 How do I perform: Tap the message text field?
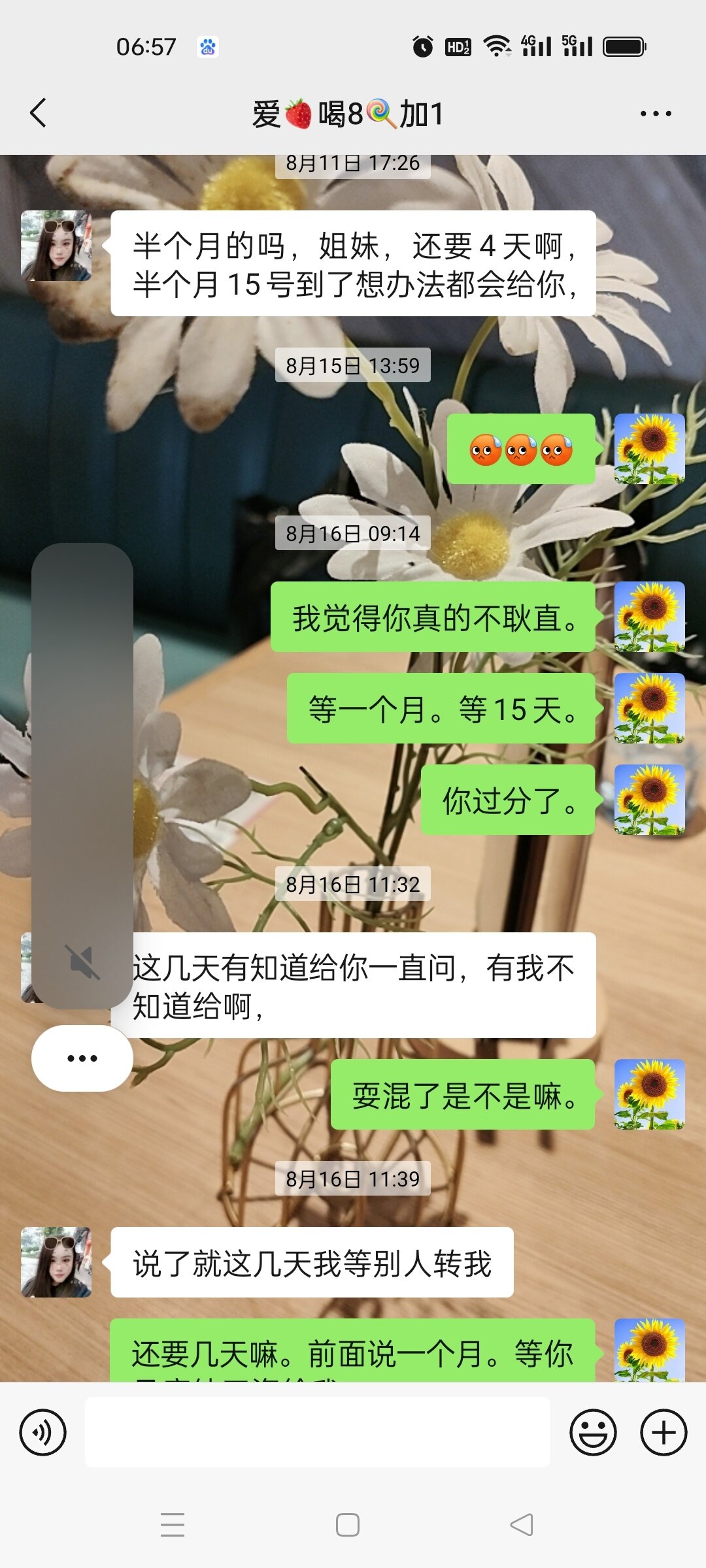click(317, 1432)
